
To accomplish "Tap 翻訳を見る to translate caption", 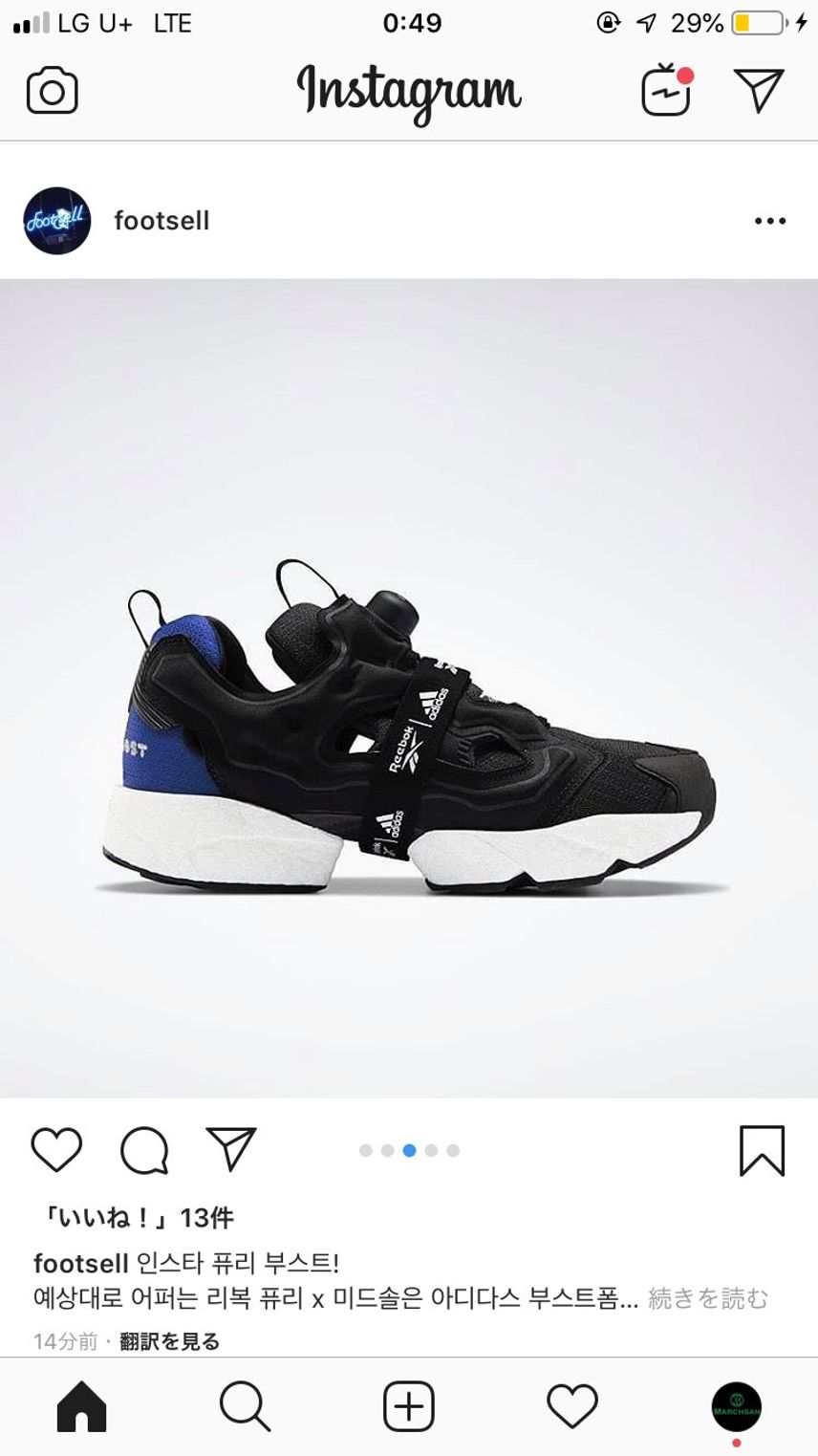I will tap(169, 1341).
